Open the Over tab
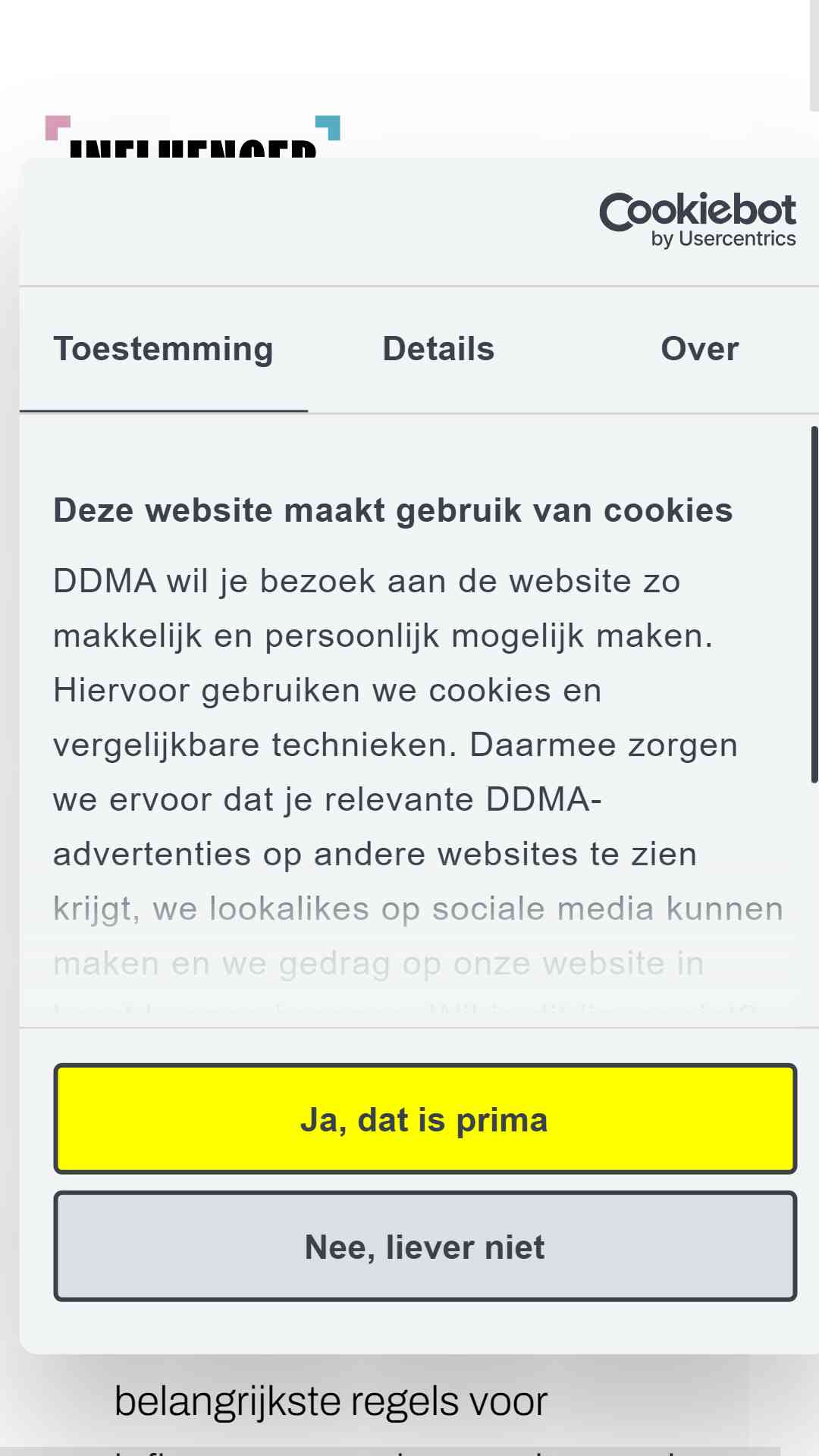 pos(700,350)
